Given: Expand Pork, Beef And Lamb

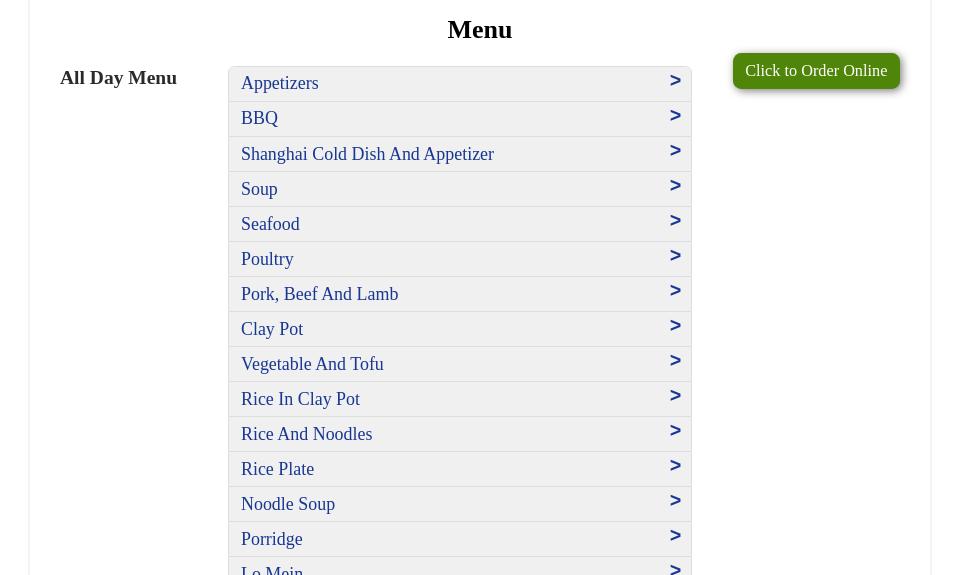Looking at the screenshot, I should click(459, 294).
